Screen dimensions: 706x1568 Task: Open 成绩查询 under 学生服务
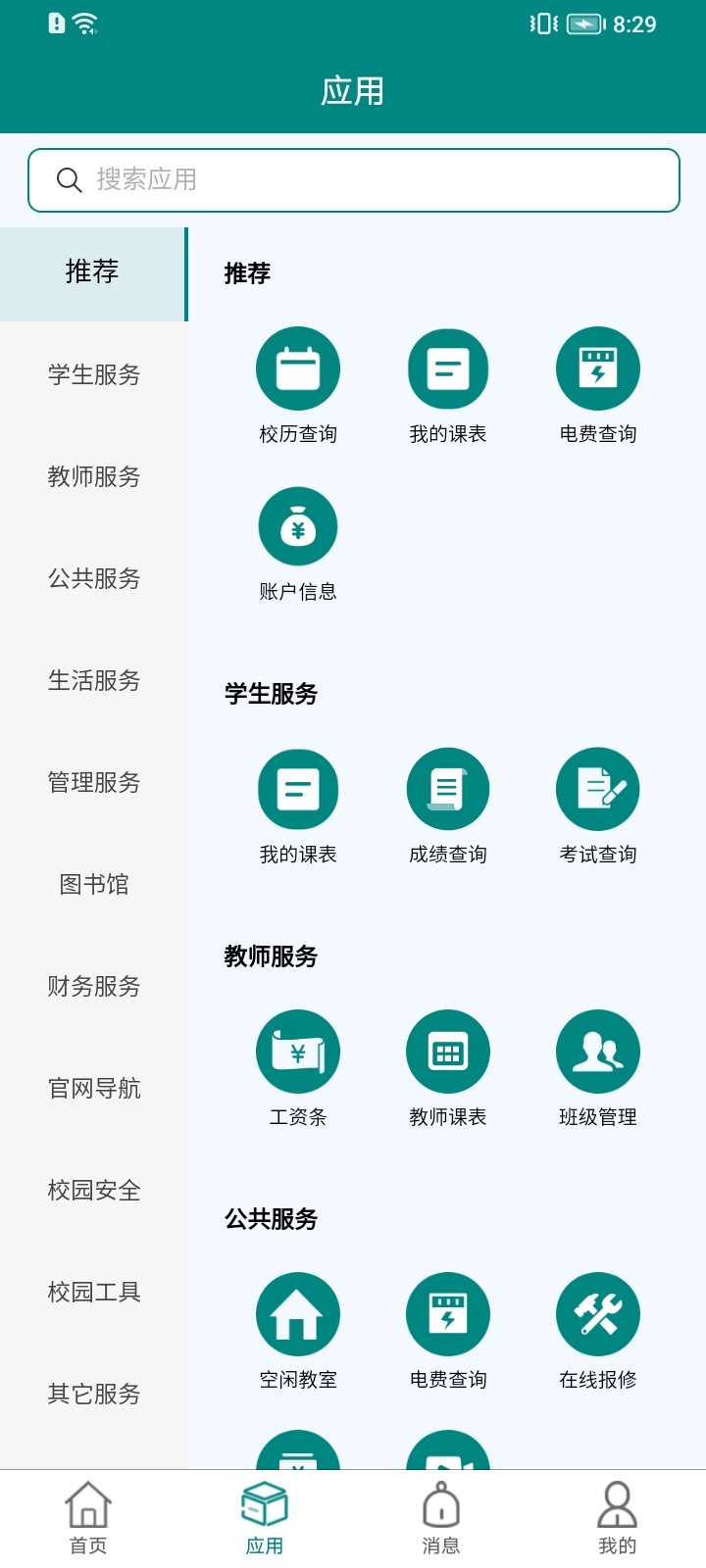[448, 788]
